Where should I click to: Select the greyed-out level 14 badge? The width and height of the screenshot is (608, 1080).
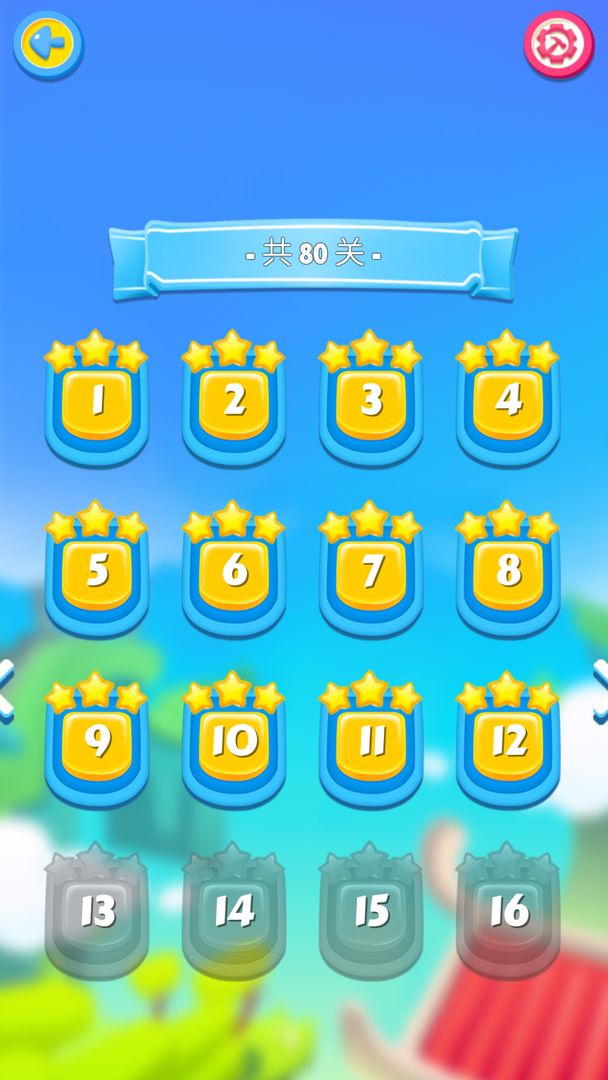click(234, 913)
